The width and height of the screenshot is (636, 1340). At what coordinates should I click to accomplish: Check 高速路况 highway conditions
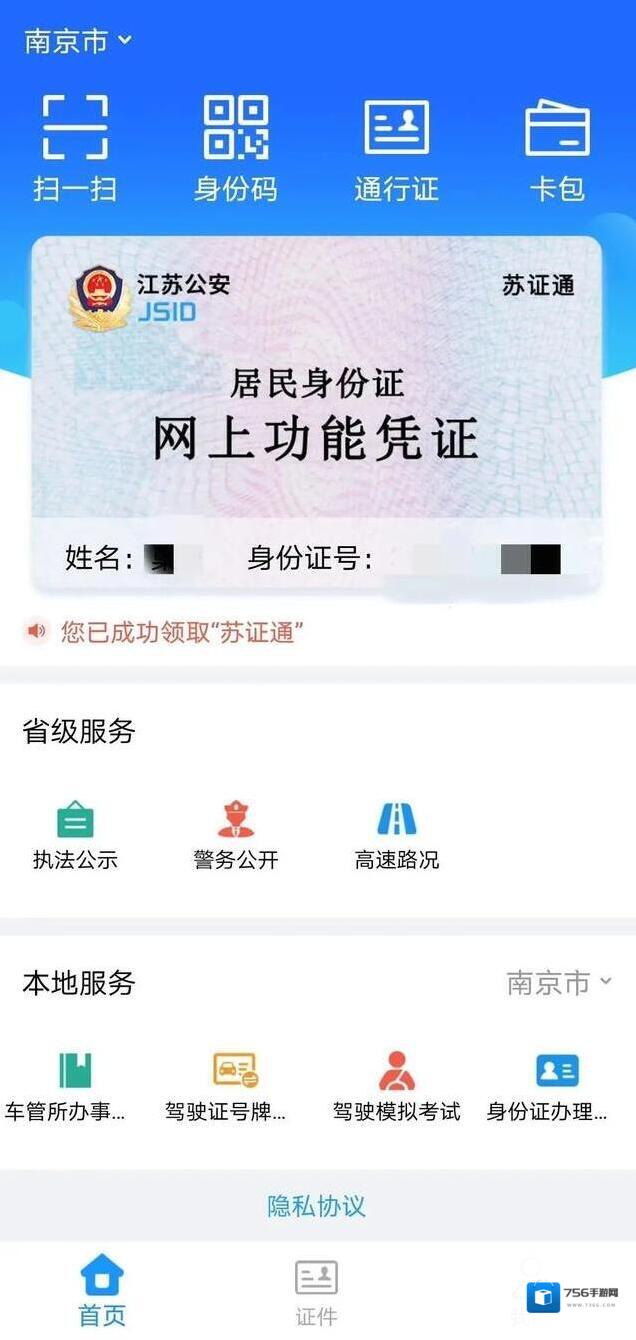[397, 835]
